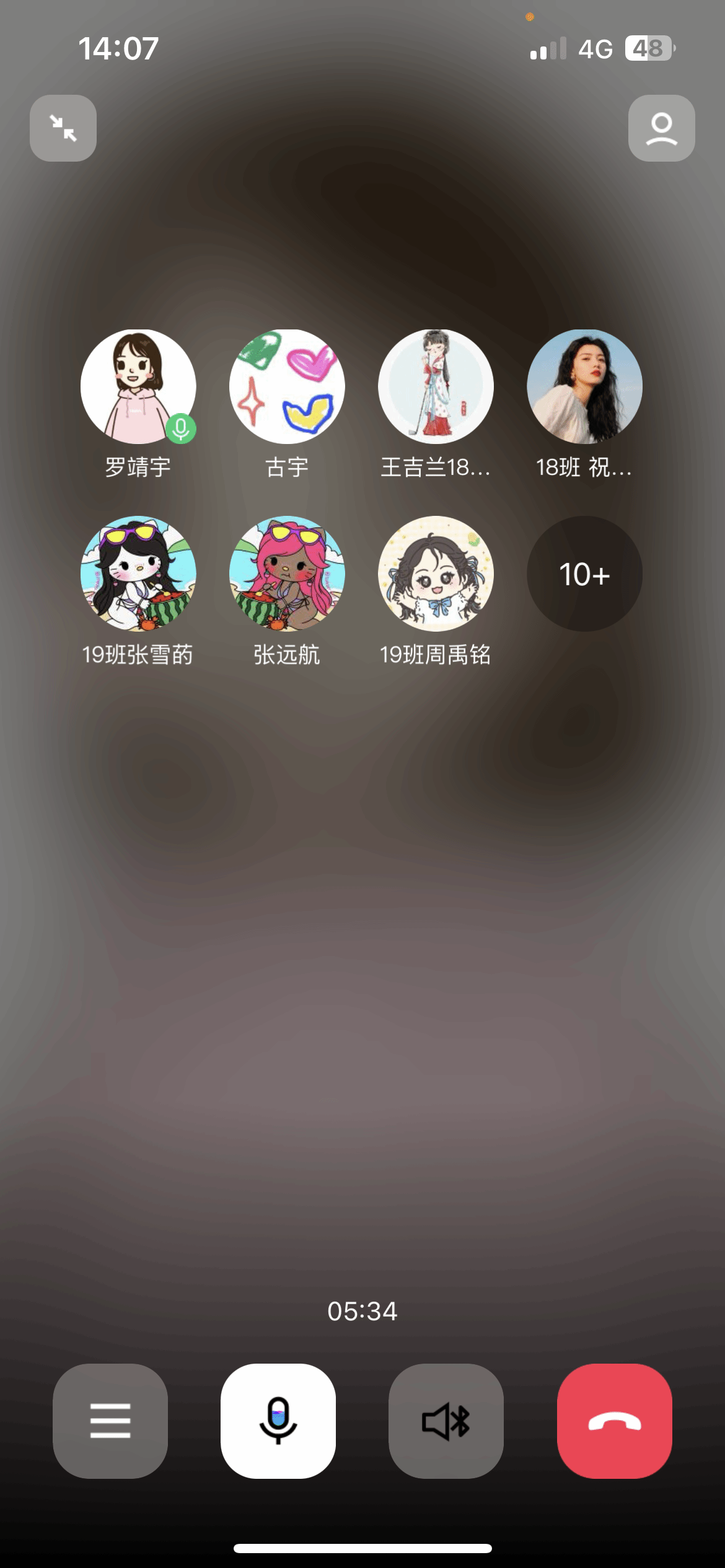This screenshot has height=1568, width=725.
Task: Select participant 古宇
Action: tap(287, 387)
